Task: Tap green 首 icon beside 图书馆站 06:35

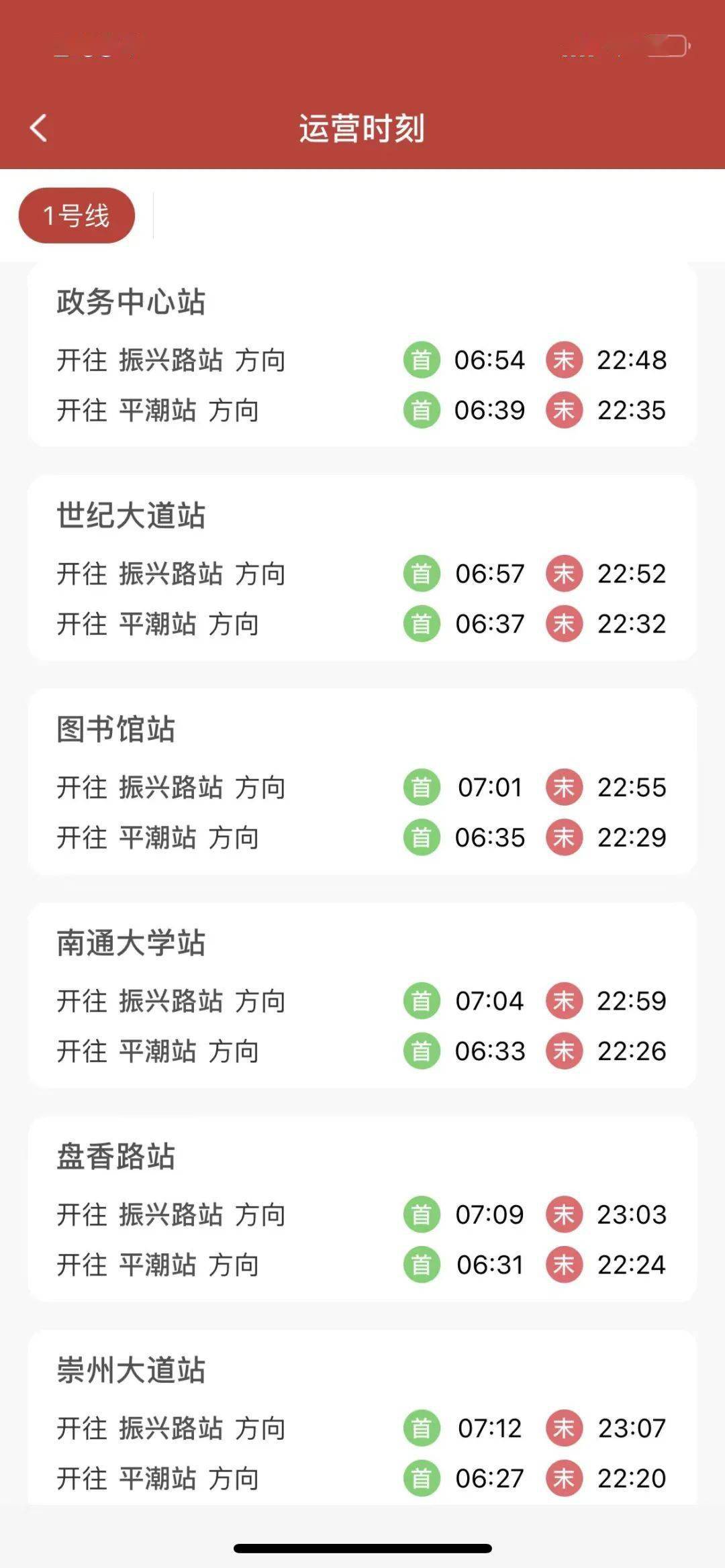Action: pos(421,838)
